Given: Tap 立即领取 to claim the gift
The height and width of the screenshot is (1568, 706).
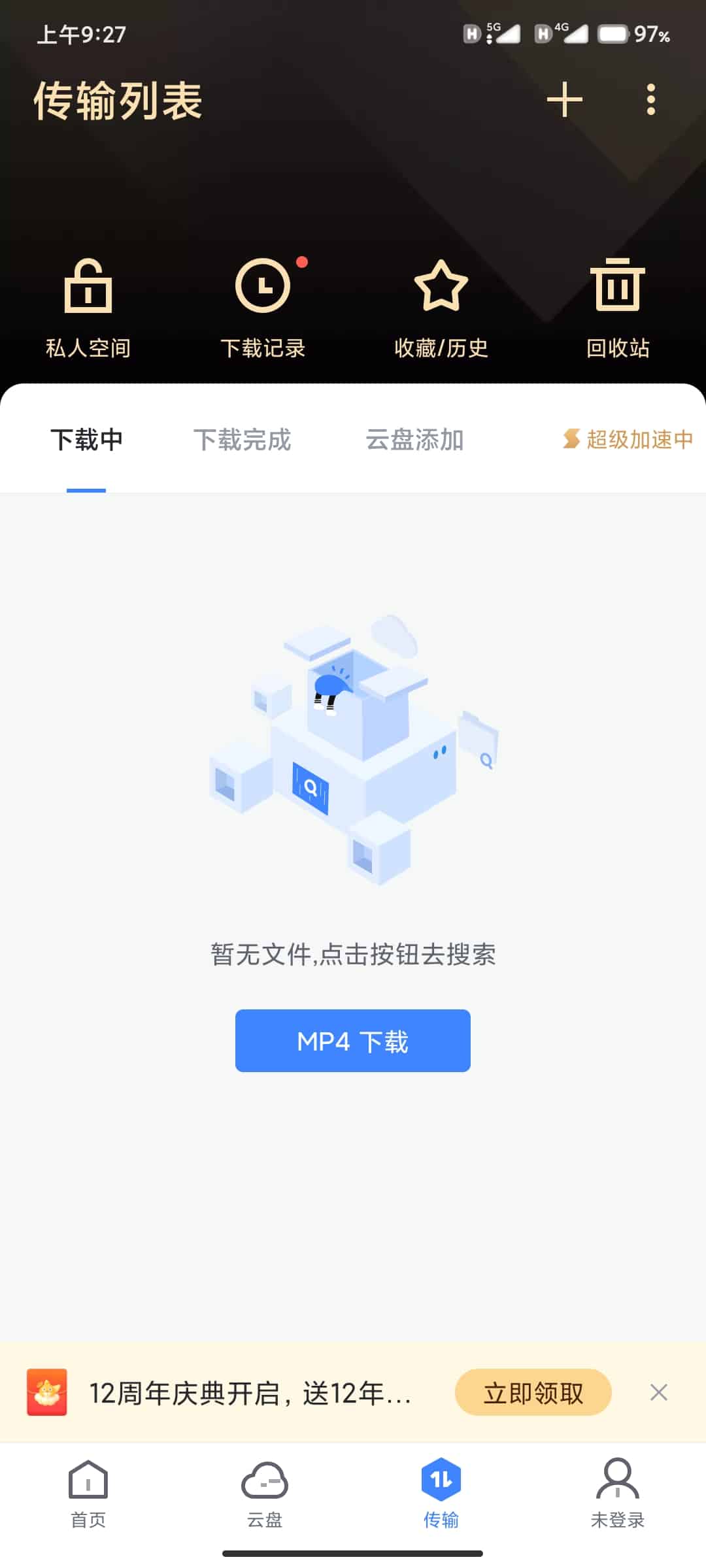Looking at the screenshot, I should pos(533,1392).
